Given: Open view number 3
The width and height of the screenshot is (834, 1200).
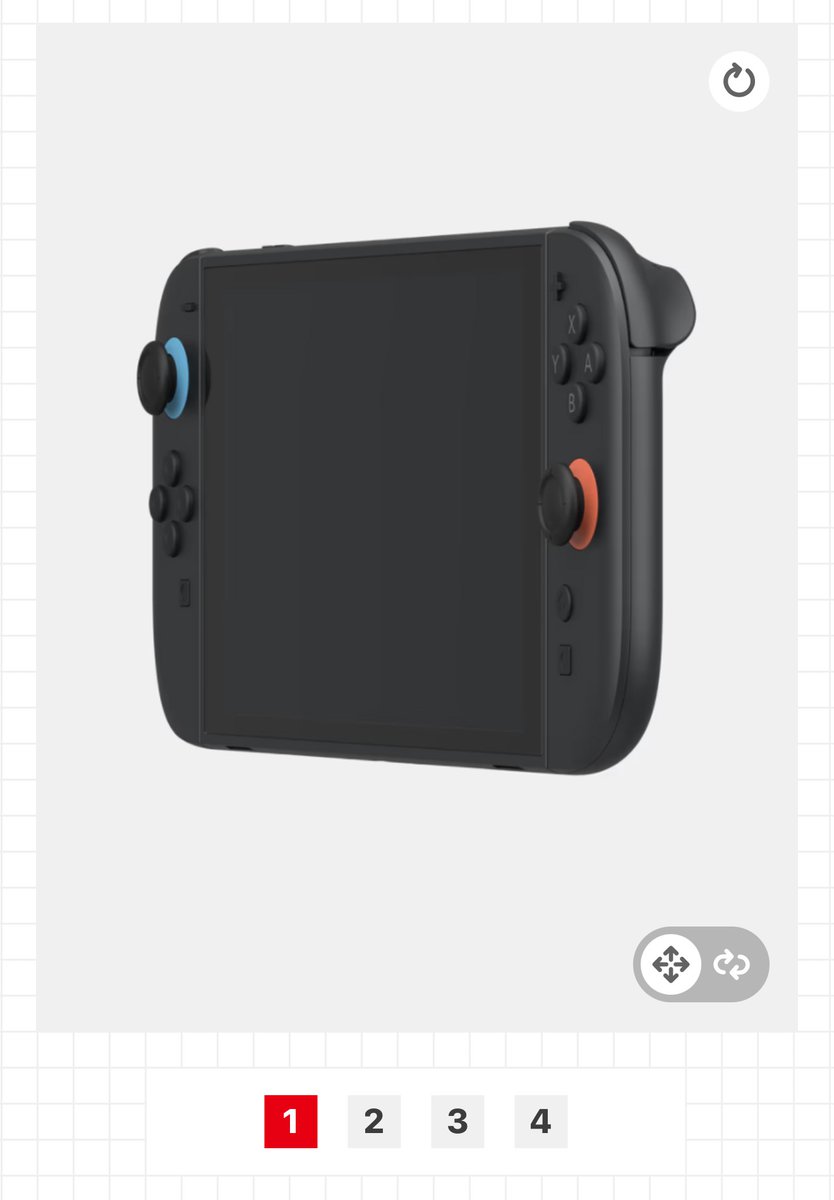Looking at the screenshot, I should tap(457, 1121).
